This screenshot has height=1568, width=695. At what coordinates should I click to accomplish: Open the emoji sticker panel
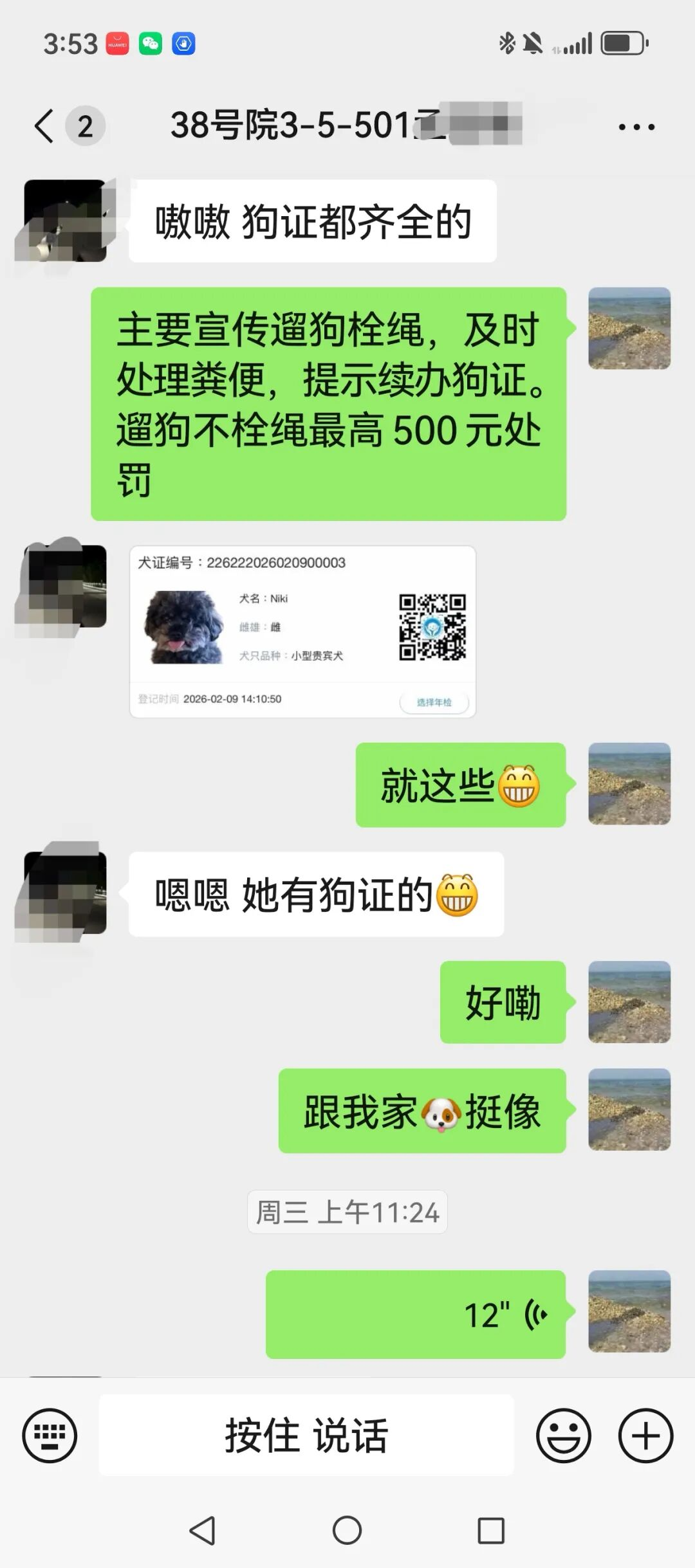(563, 1436)
